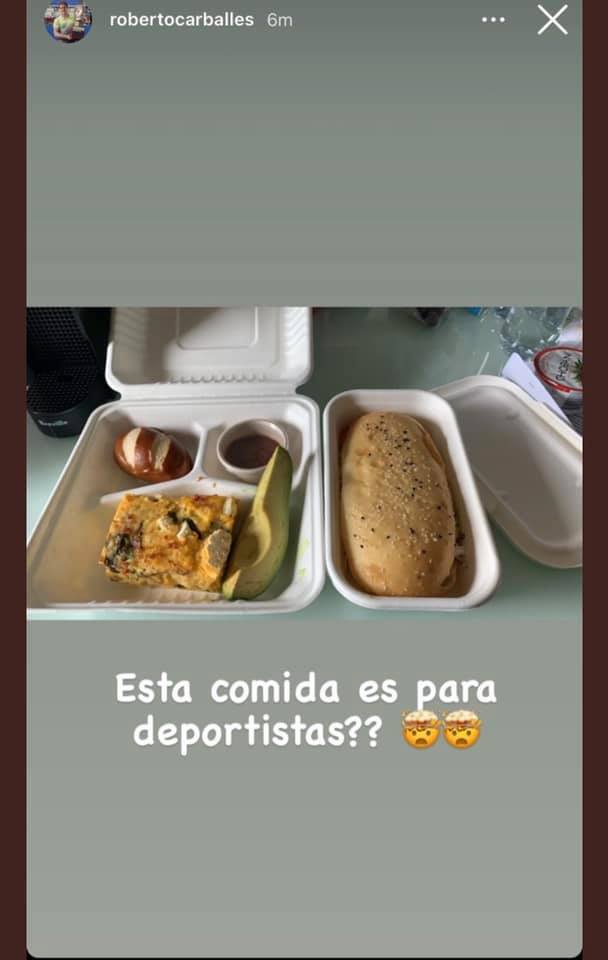Open robertocarballes profile picture

pos(68,20)
